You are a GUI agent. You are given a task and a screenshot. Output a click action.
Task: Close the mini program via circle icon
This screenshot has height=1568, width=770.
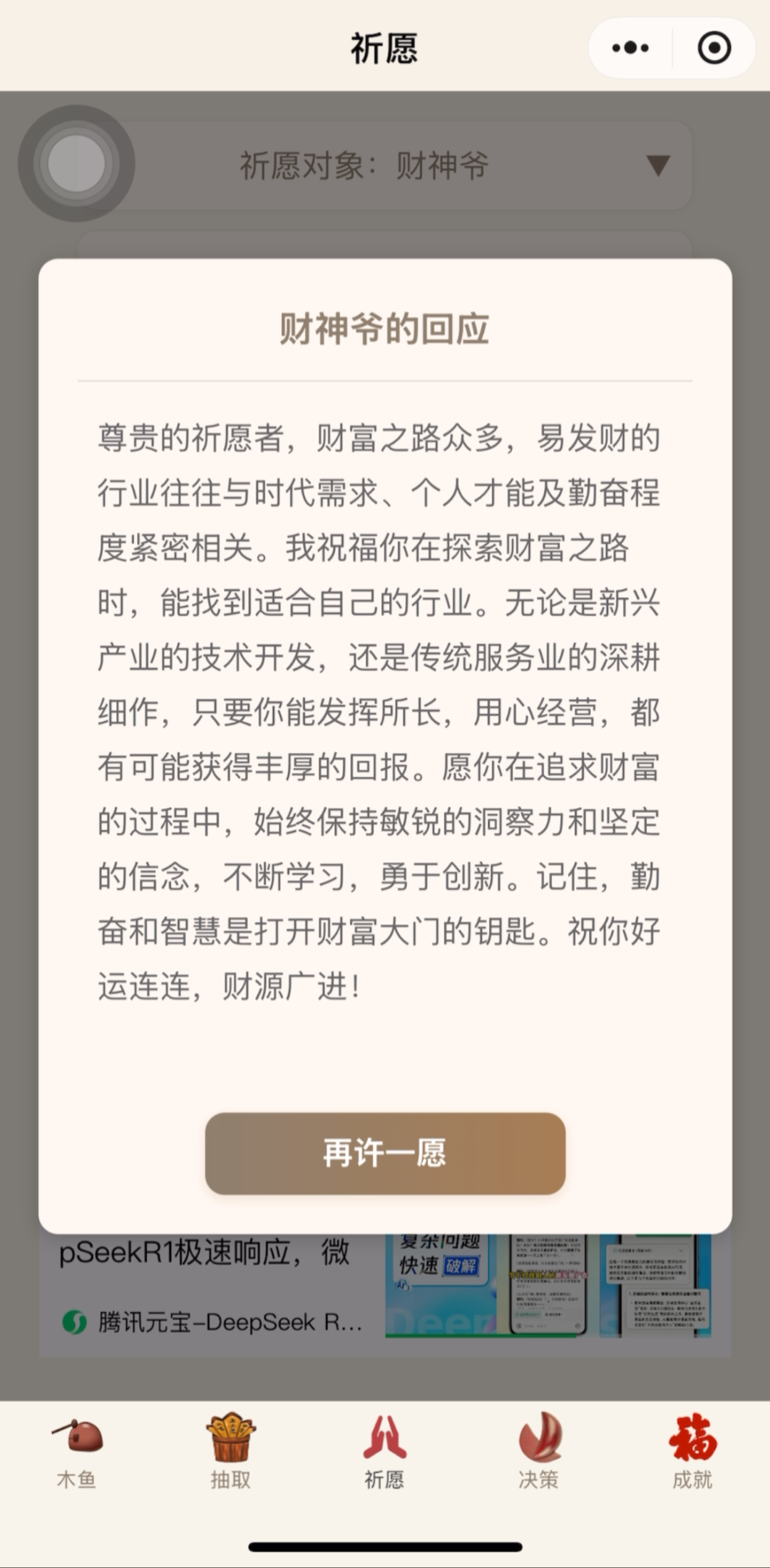tap(714, 48)
